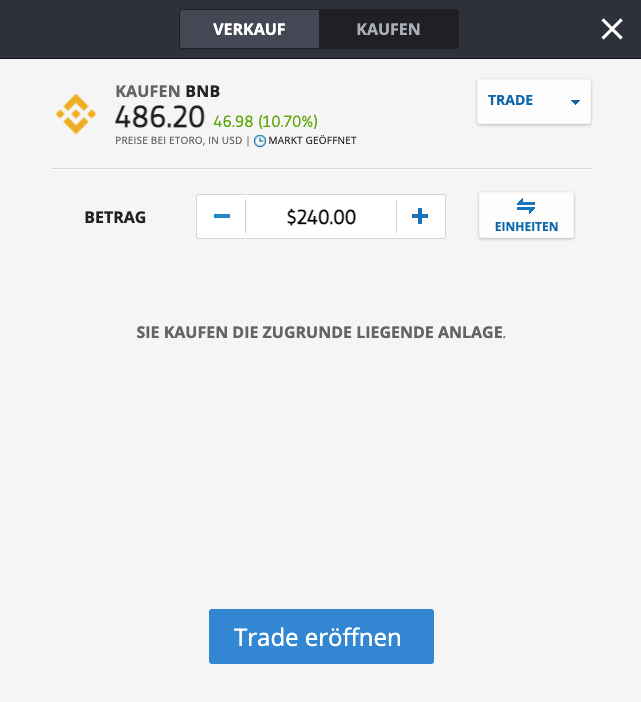
Task: Tap the $240.00 amount field
Action: pos(321,216)
